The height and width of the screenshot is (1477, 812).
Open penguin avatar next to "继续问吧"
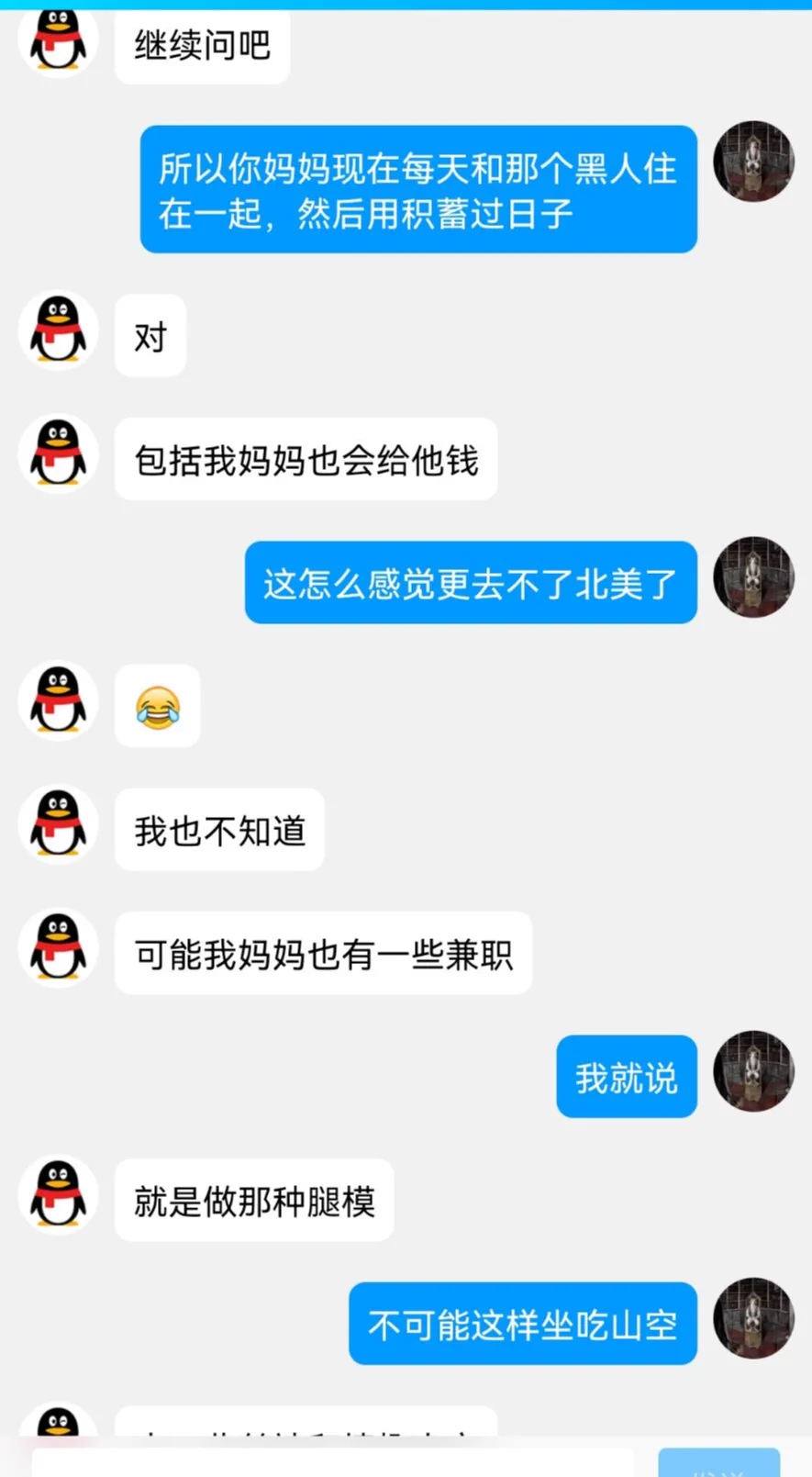point(58,40)
